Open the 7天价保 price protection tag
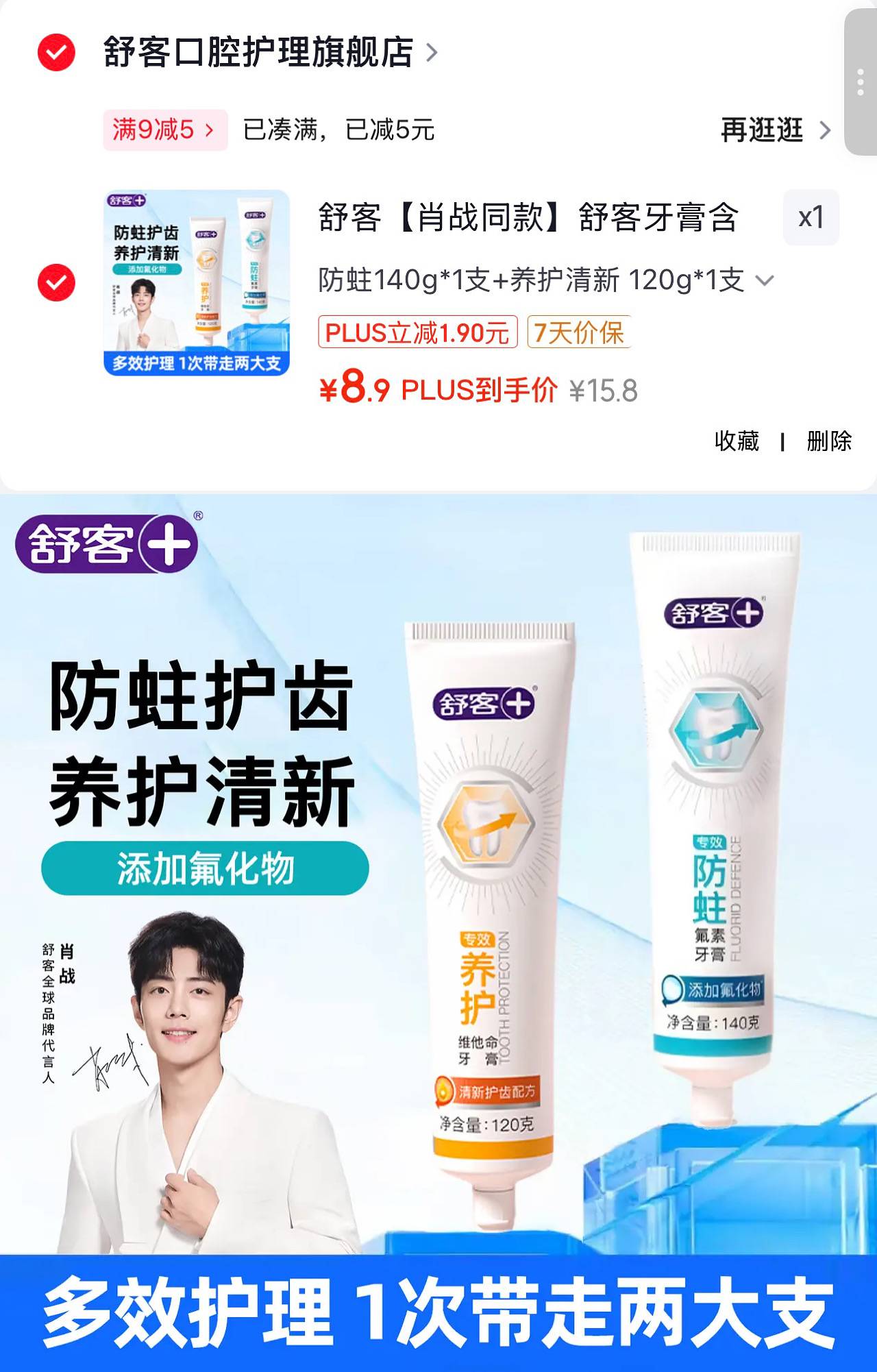The image size is (877, 1372). (578, 332)
